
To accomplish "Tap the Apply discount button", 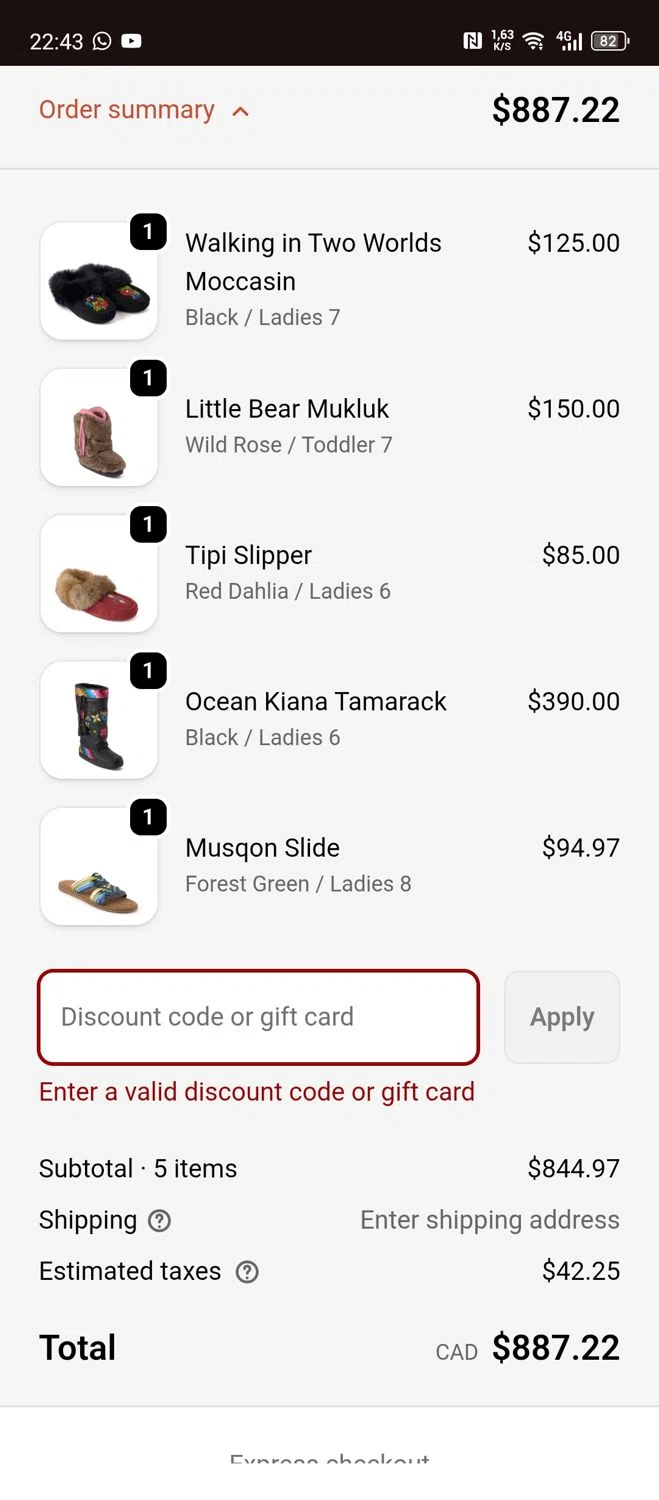I will coord(562,1017).
